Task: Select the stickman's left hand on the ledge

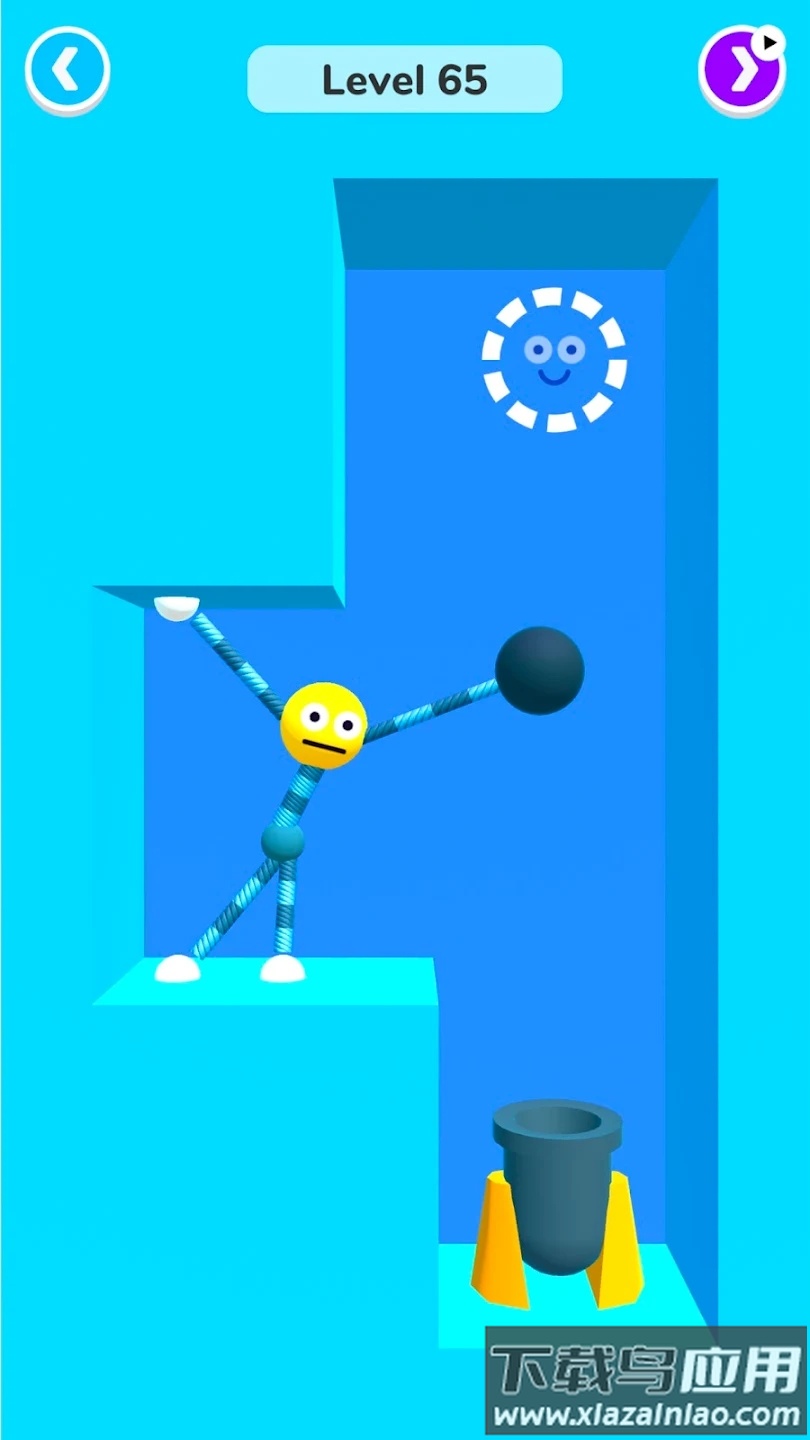Action: point(178,605)
